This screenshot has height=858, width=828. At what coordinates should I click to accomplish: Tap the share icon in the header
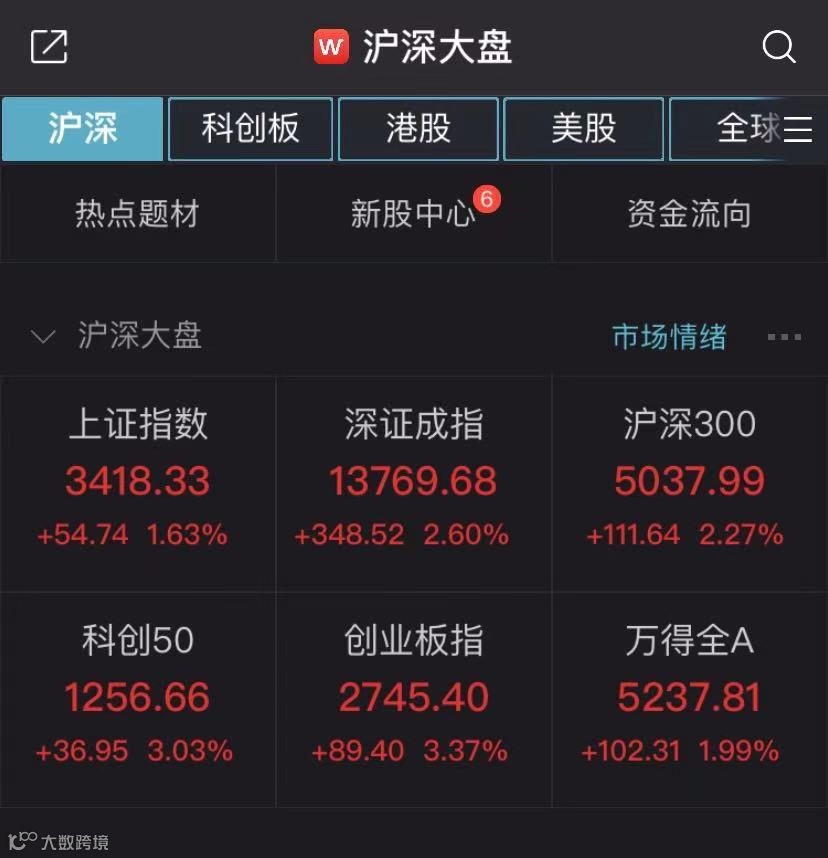click(49, 47)
